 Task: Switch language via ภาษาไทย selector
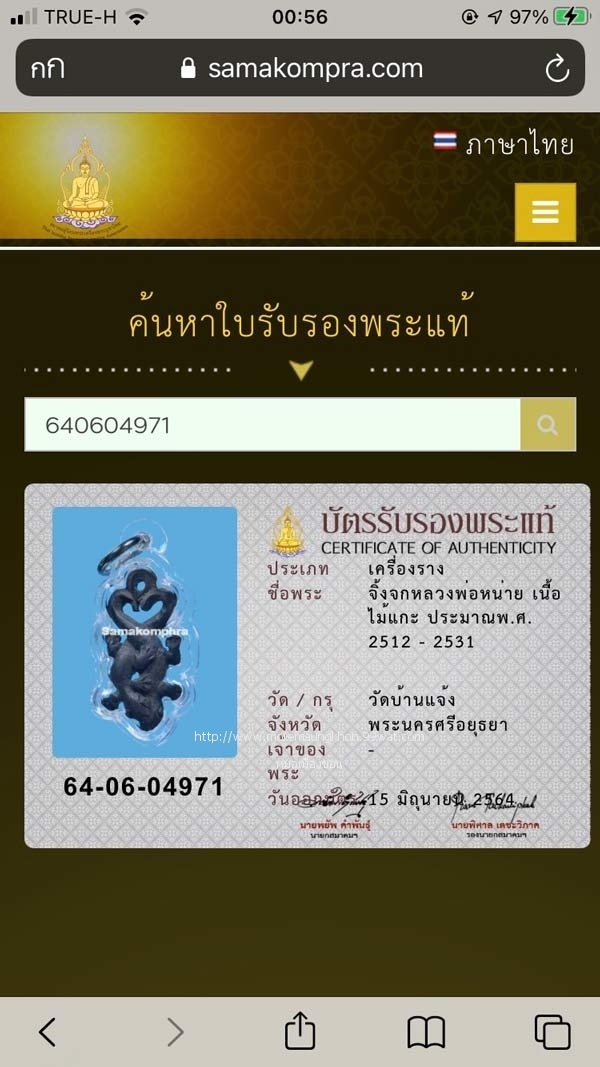(x=504, y=144)
